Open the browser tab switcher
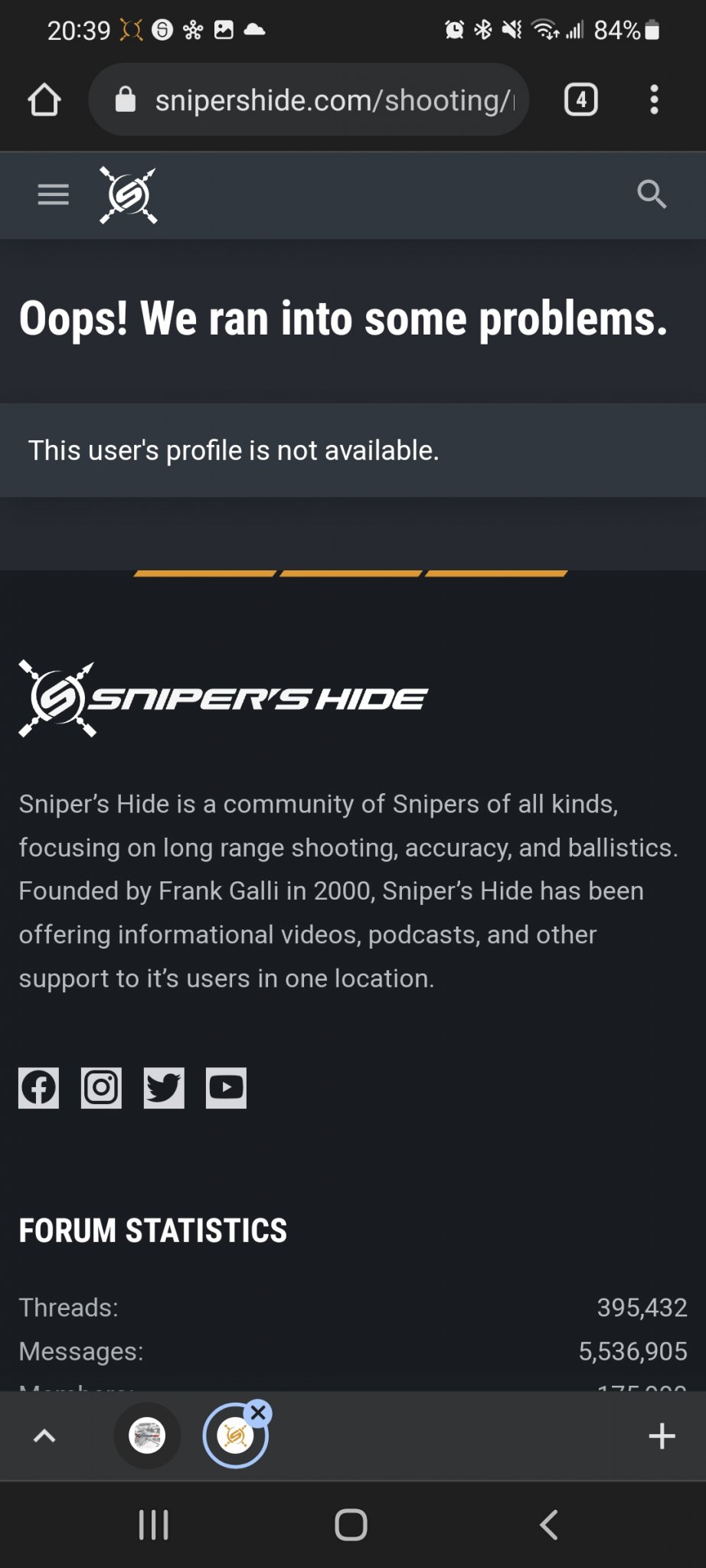 coord(580,100)
